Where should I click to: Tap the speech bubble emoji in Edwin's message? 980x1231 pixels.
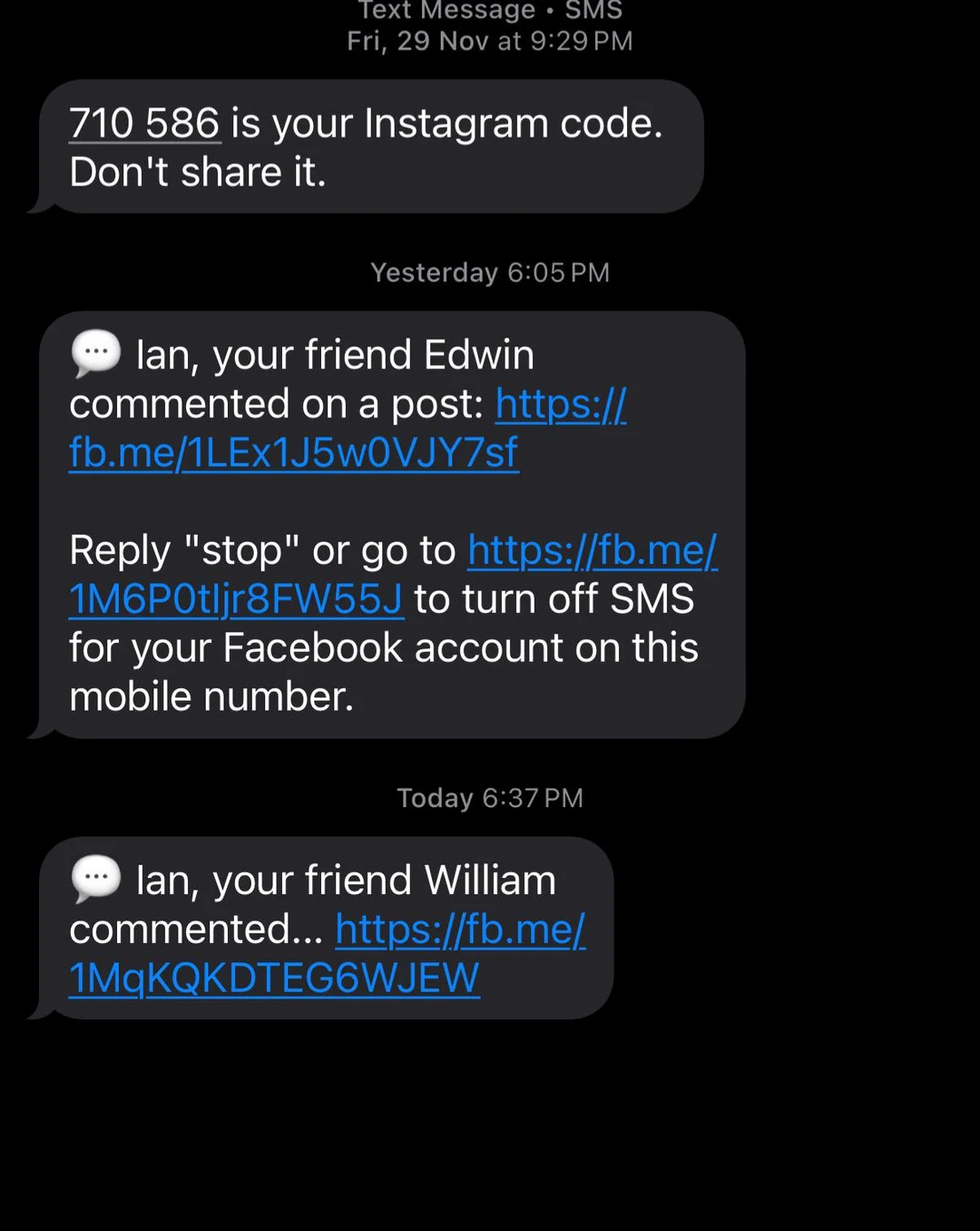(x=96, y=354)
